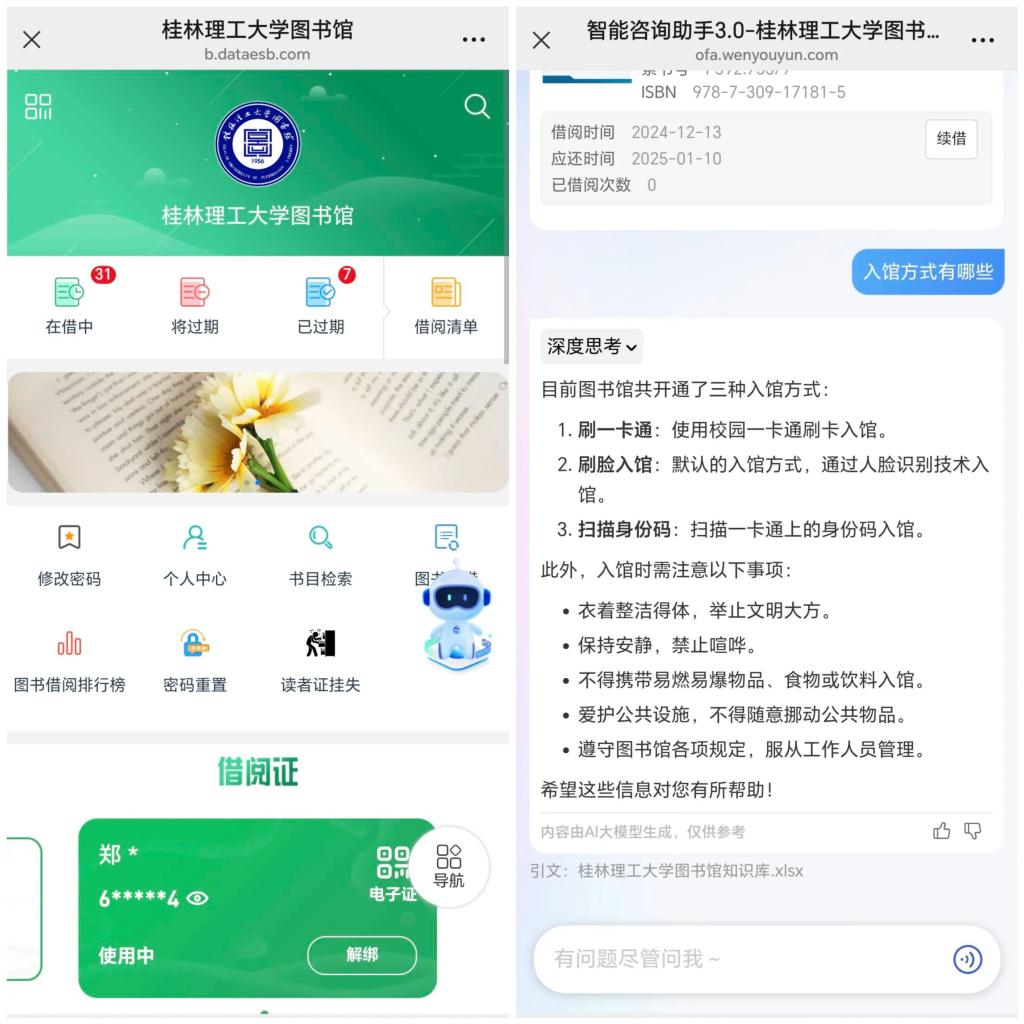This screenshot has height=1024, width=1024.
Task: Open 密码重置 password reset
Action: pyautogui.click(x=195, y=660)
